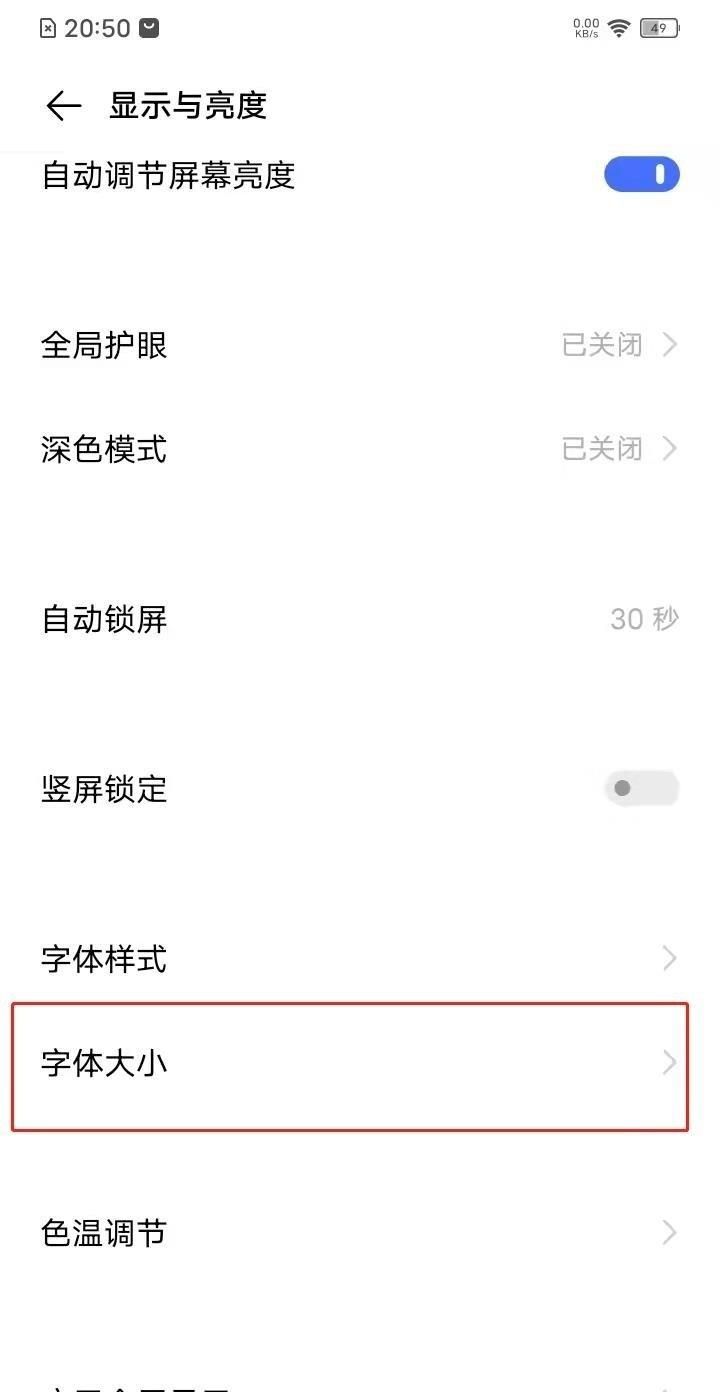Turn off 自动调节屏幕亮度 switch

(x=641, y=175)
